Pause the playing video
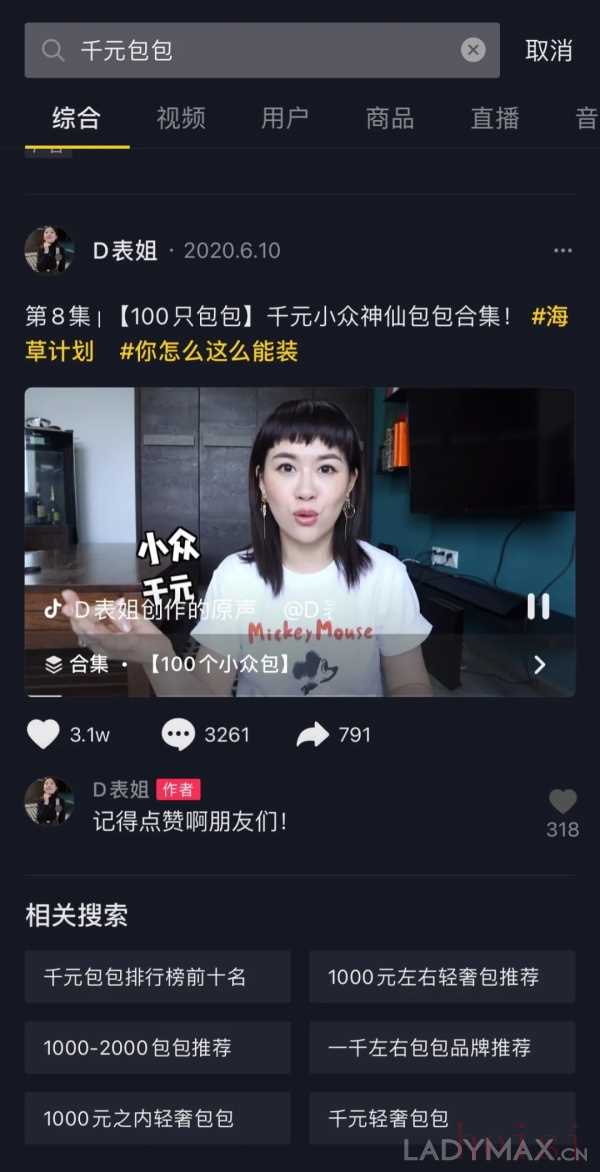This screenshot has width=600, height=1172. (x=538, y=606)
